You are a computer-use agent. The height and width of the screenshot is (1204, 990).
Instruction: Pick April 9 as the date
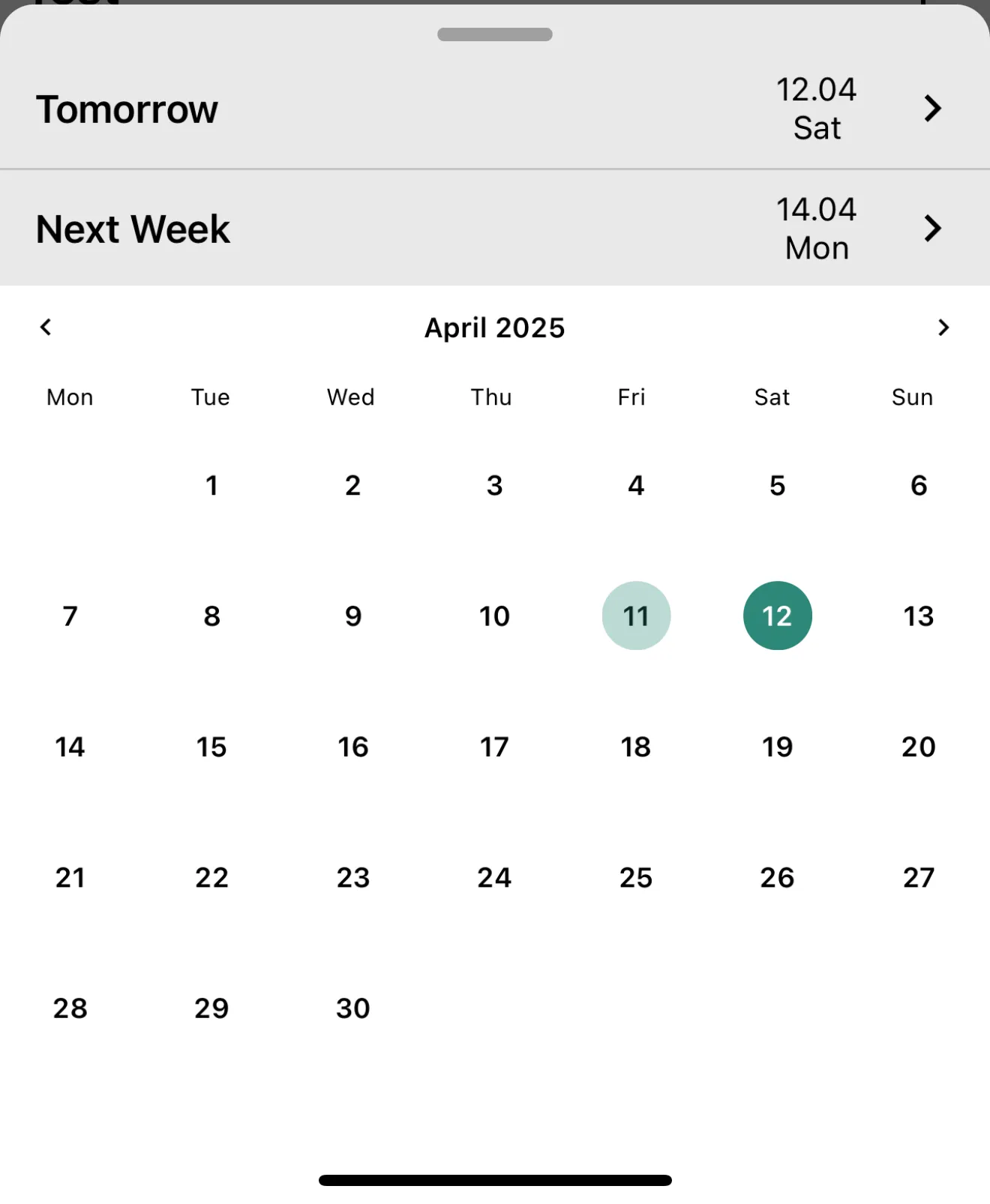click(x=352, y=616)
